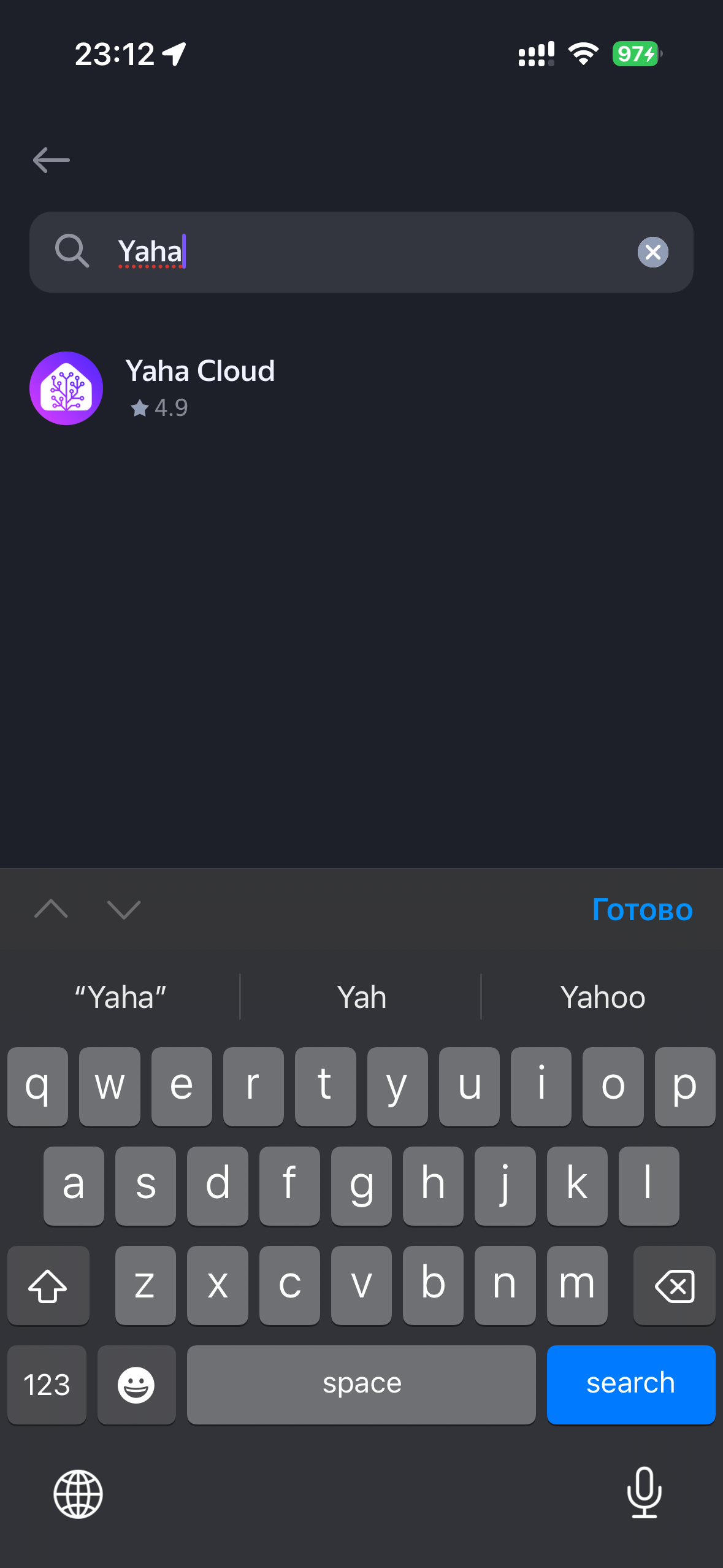Go back using the arrow icon
This screenshot has height=1568, width=723.
(x=51, y=160)
